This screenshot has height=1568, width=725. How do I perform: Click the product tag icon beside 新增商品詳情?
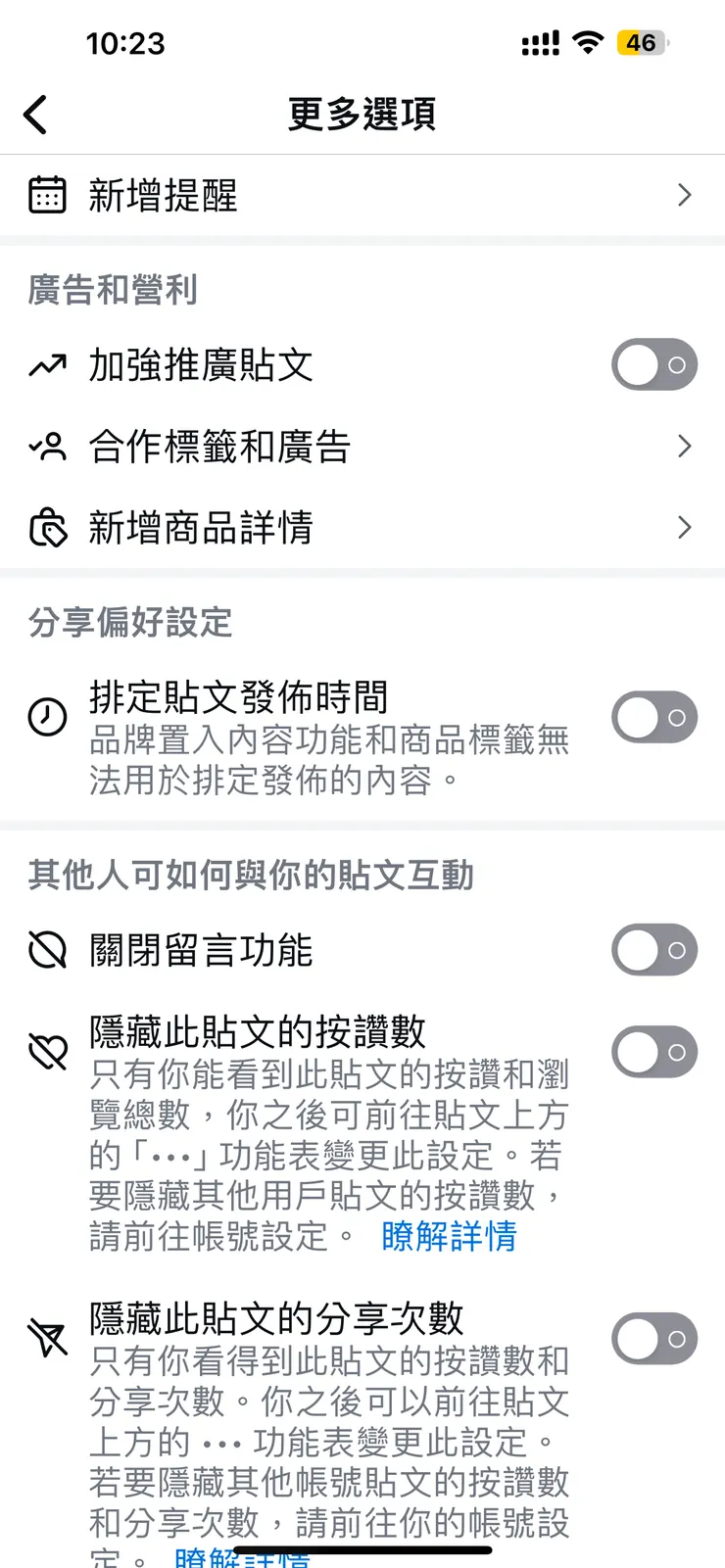click(x=47, y=527)
